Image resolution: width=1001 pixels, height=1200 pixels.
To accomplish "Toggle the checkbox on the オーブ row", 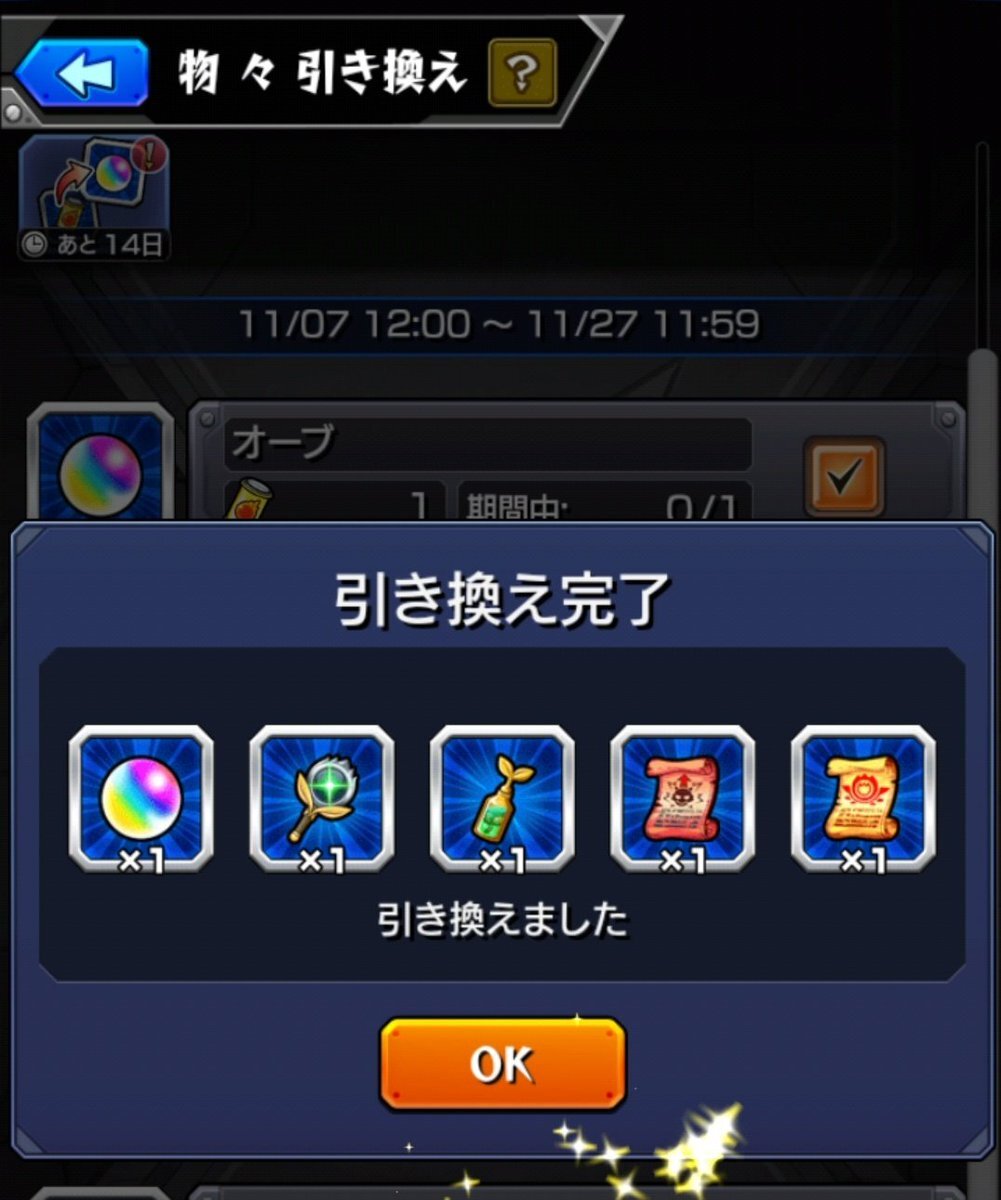I will pos(844,476).
